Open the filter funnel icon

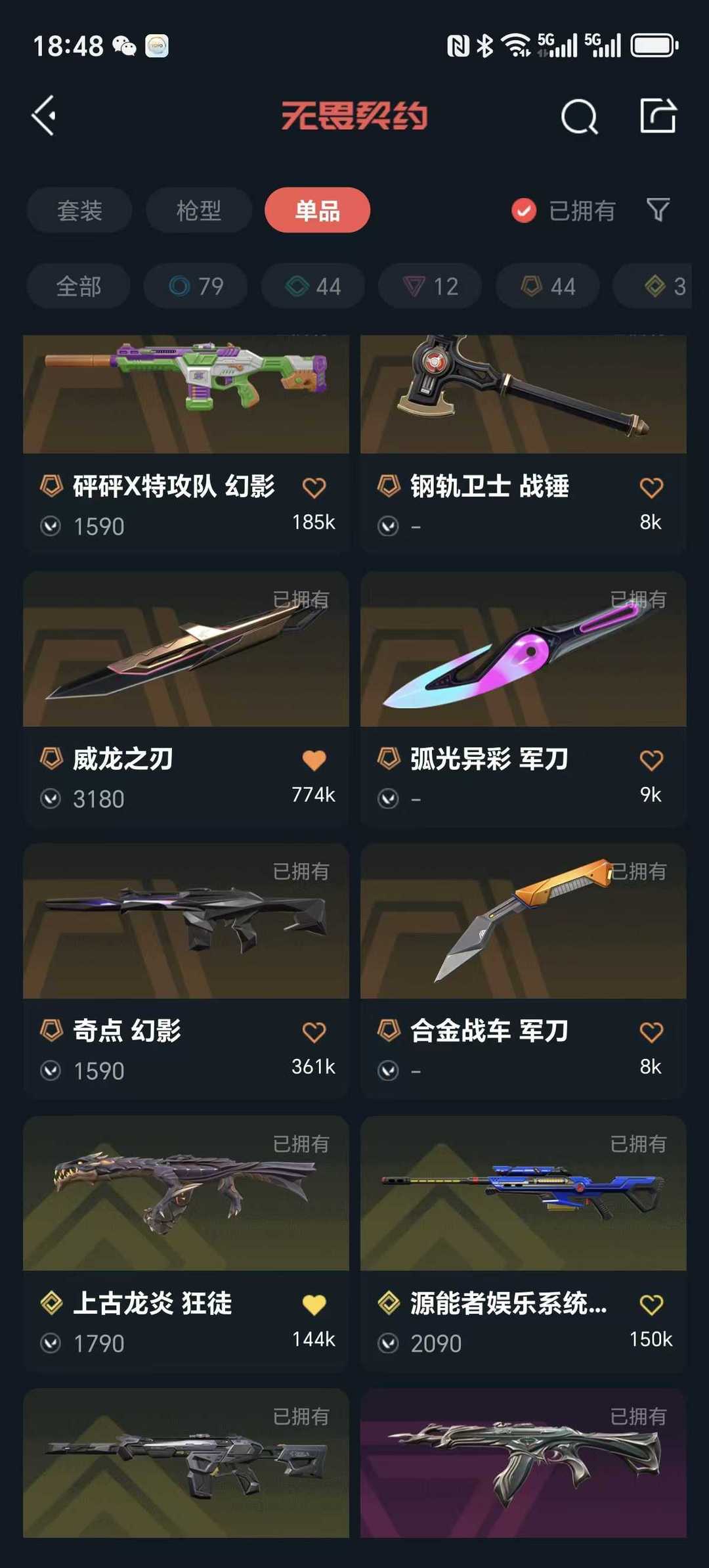(x=658, y=210)
